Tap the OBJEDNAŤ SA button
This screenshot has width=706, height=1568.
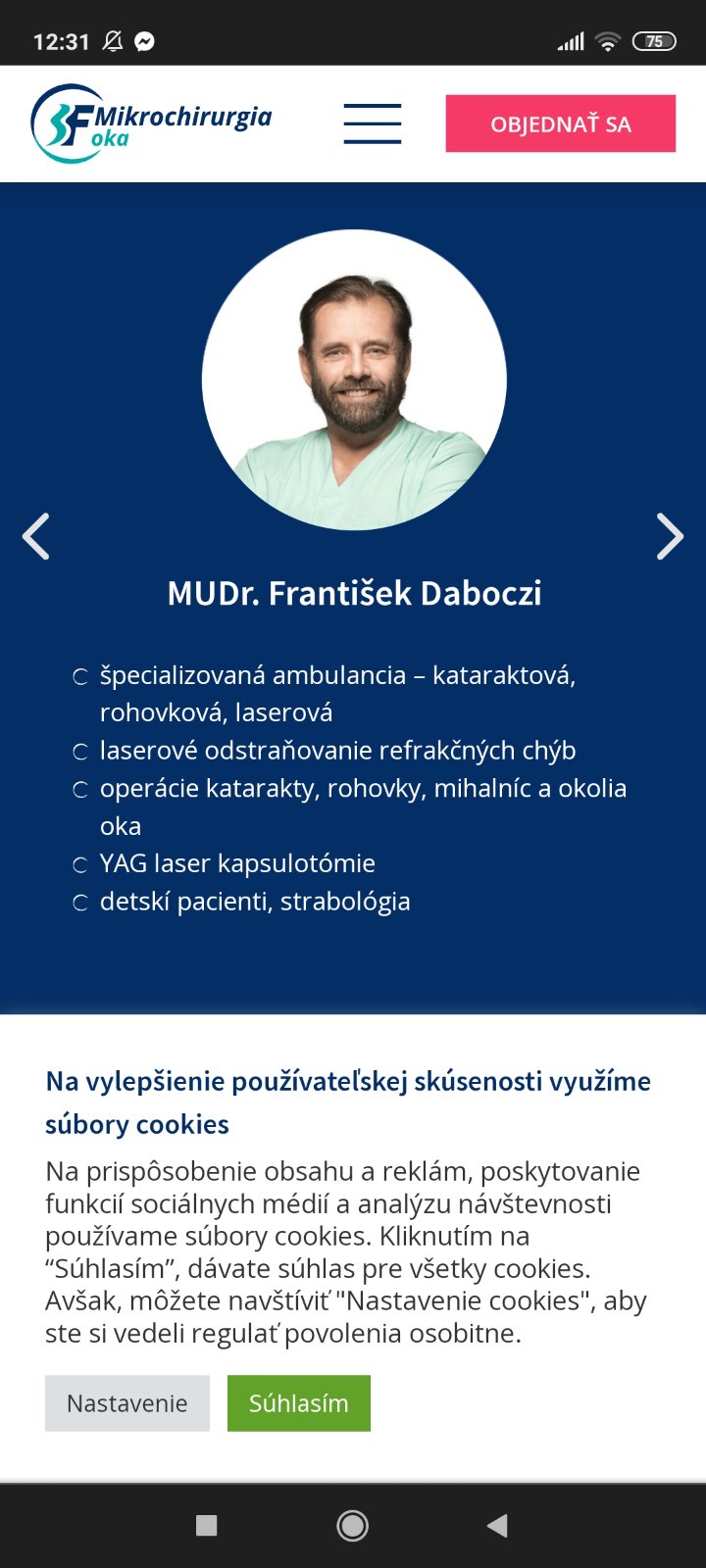click(560, 123)
